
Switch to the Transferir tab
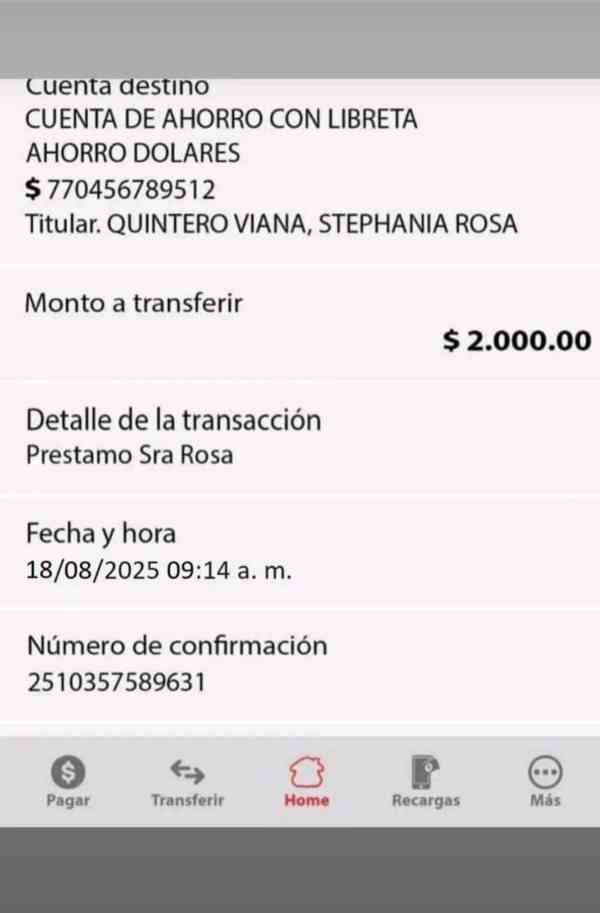point(187,780)
